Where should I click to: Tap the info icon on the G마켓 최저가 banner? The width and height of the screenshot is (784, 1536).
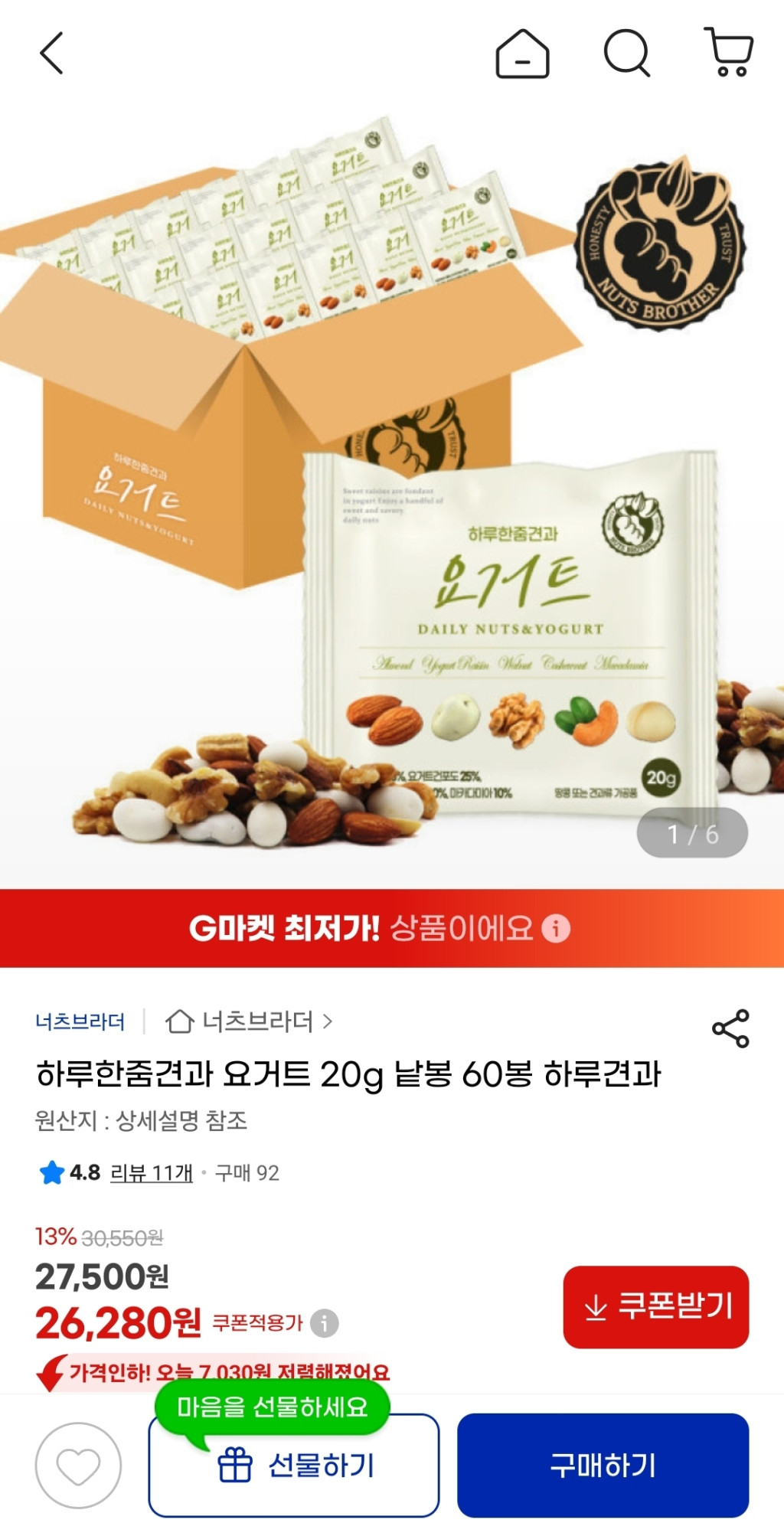click(x=556, y=928)
